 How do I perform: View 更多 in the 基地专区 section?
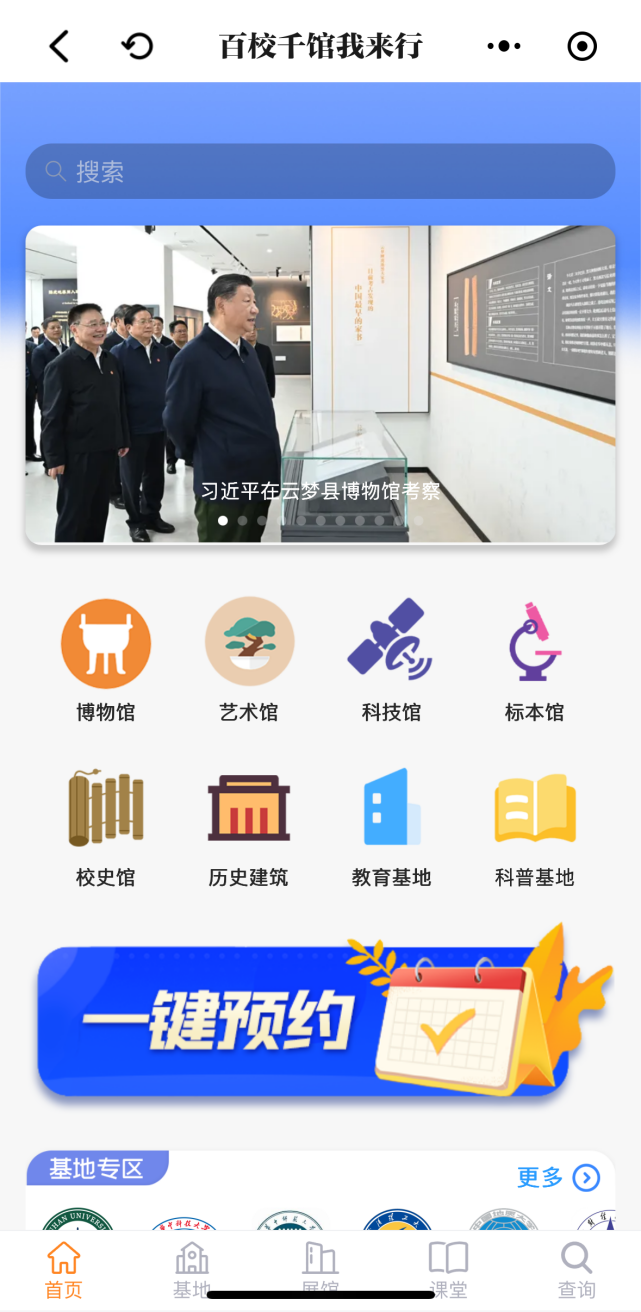pyautogui.click(x=558, y=1178)
